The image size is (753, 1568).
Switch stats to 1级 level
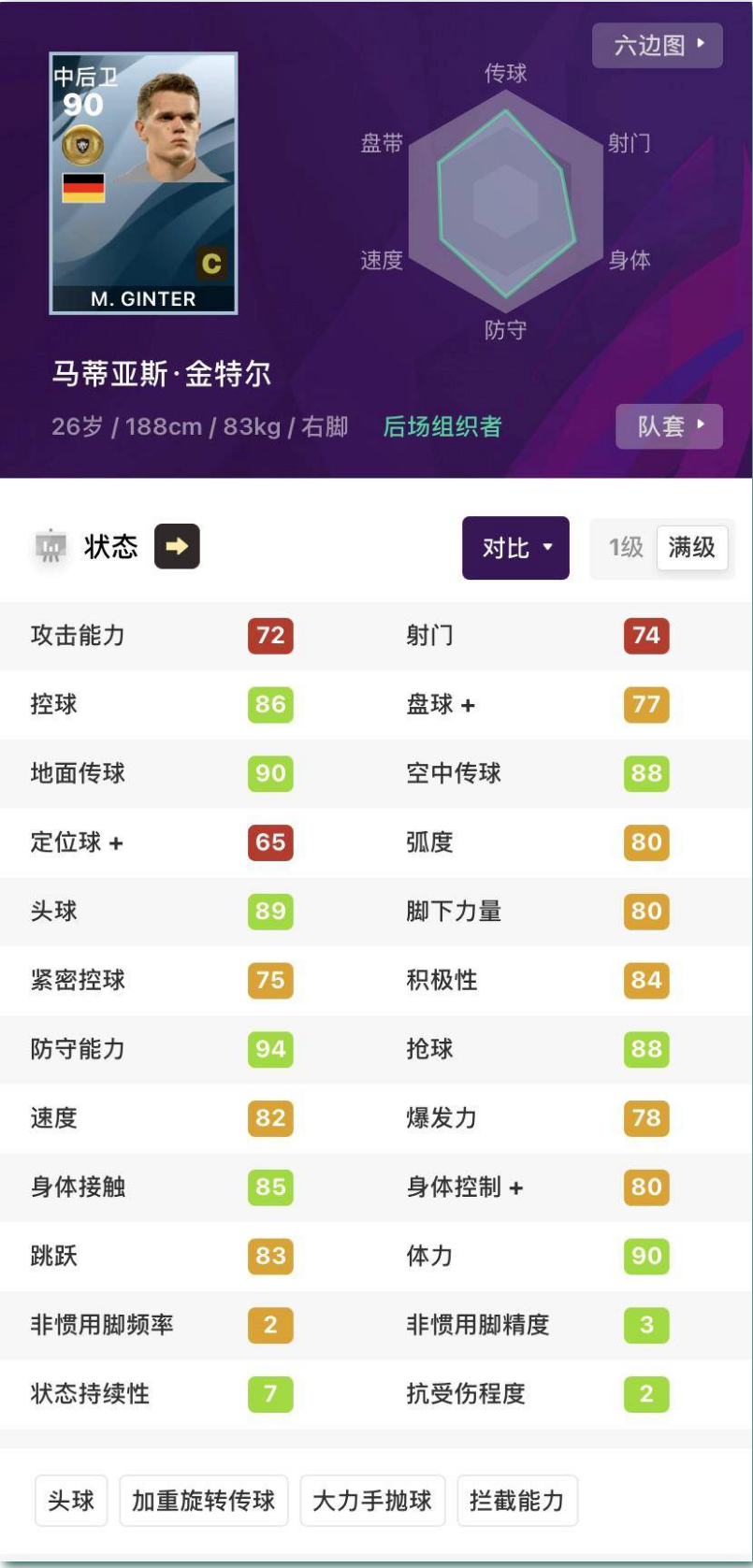(x=625, y=547)
